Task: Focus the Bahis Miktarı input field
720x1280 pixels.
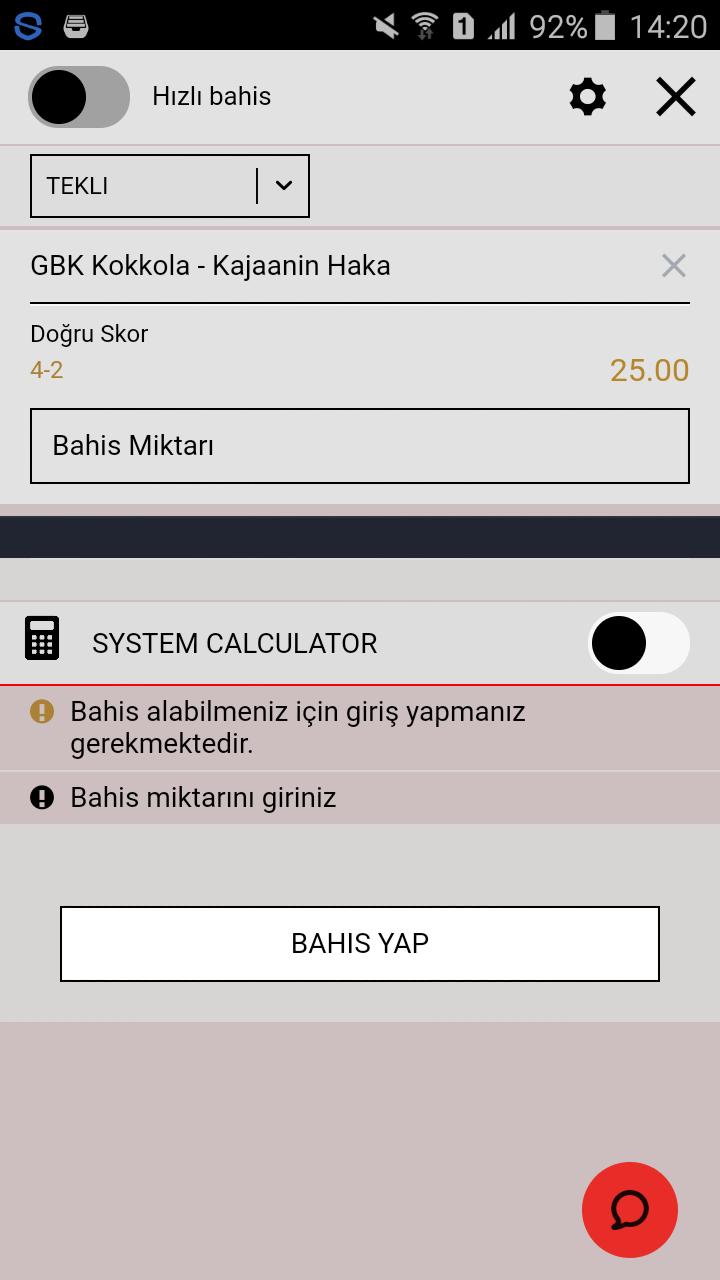Action: [x=360, y=446]
